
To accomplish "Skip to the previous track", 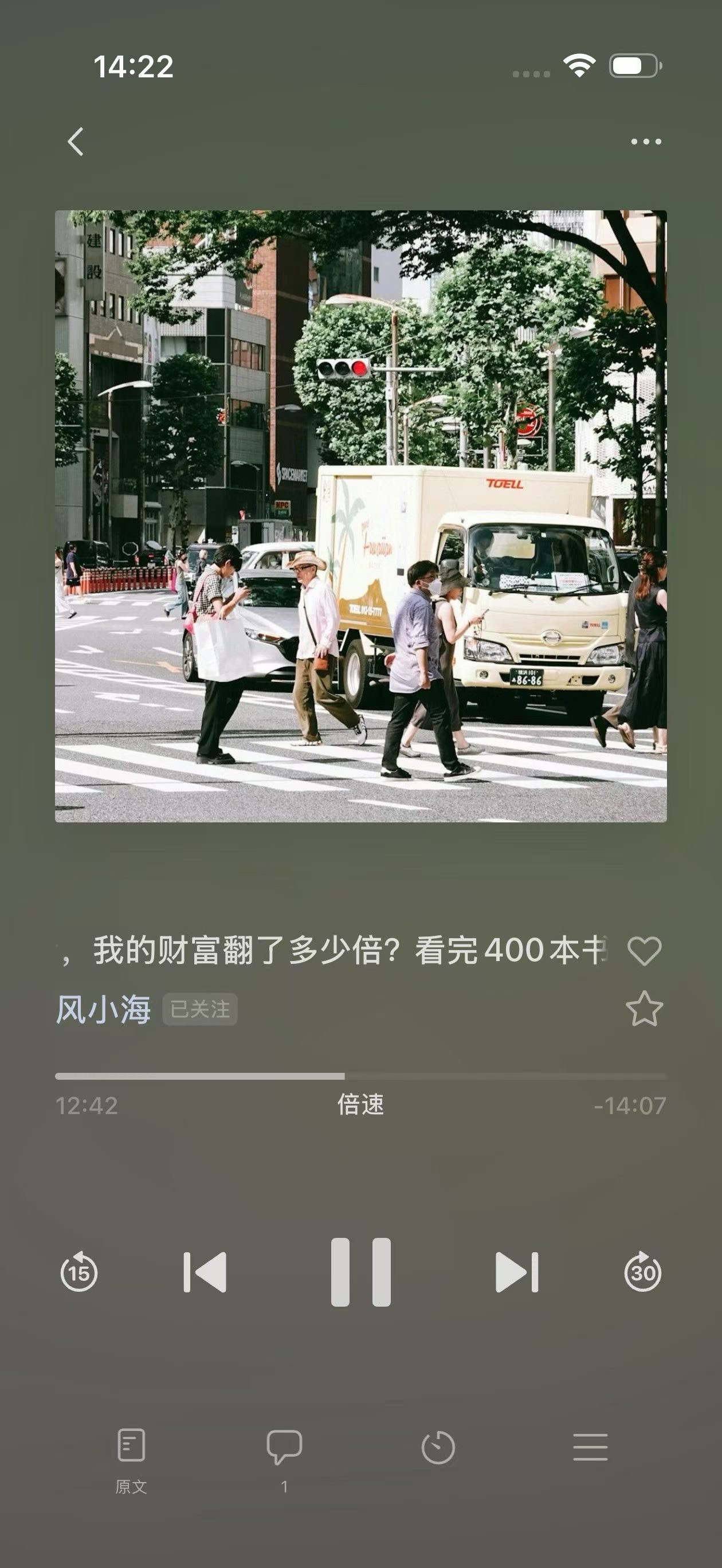I will tap(205, 1272).
